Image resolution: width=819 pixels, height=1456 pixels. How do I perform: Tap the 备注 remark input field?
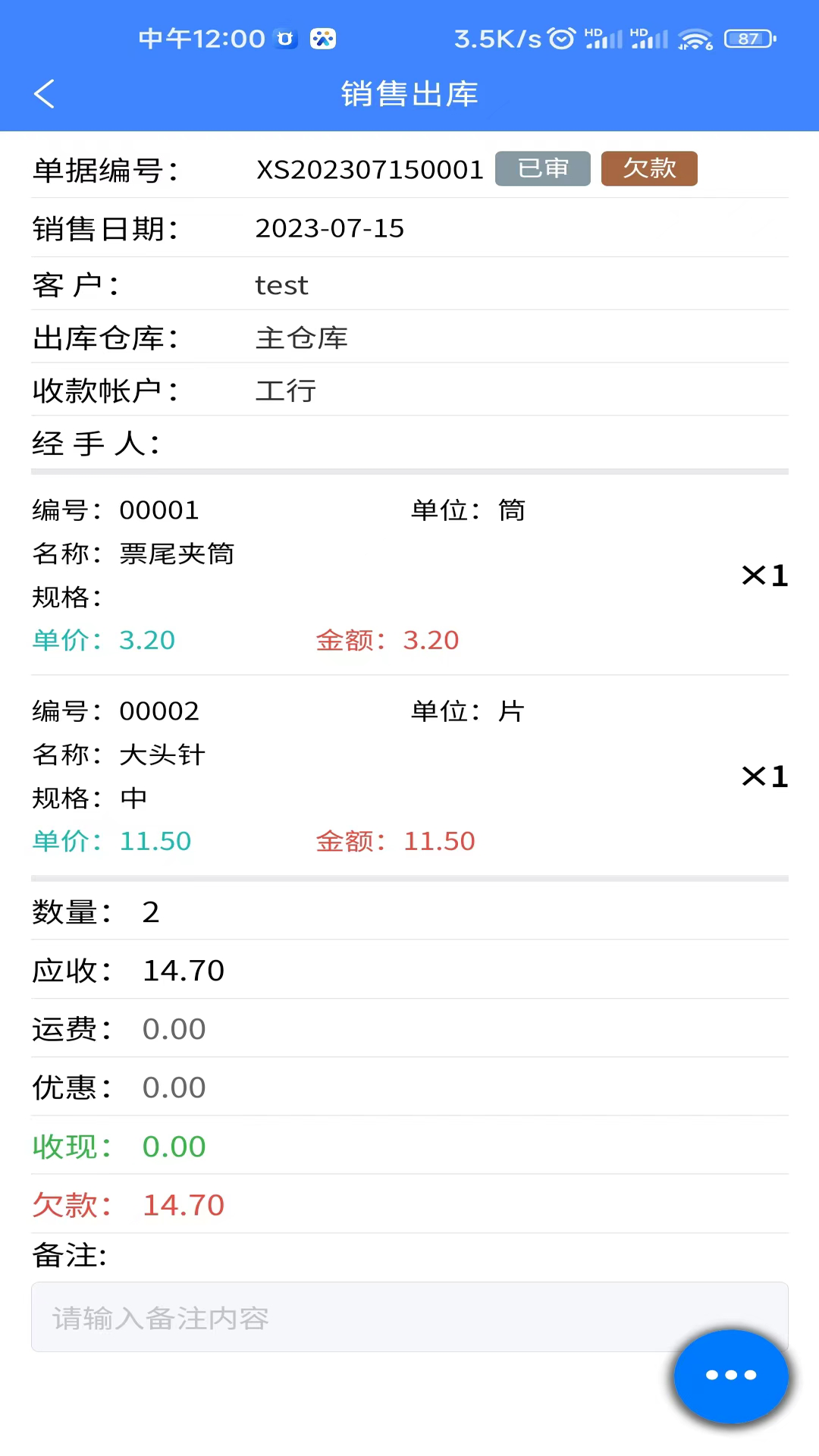point(349,1318)
